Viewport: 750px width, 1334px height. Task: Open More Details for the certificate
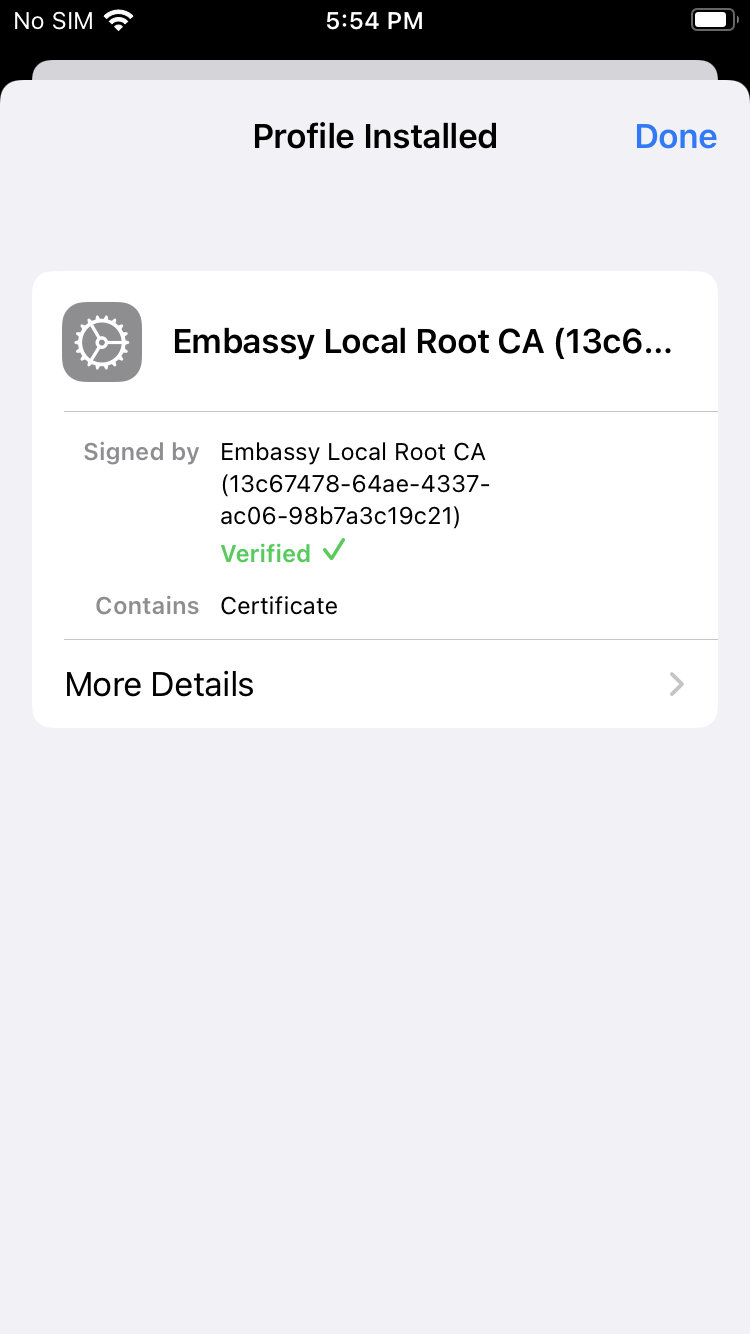(375, 684)
